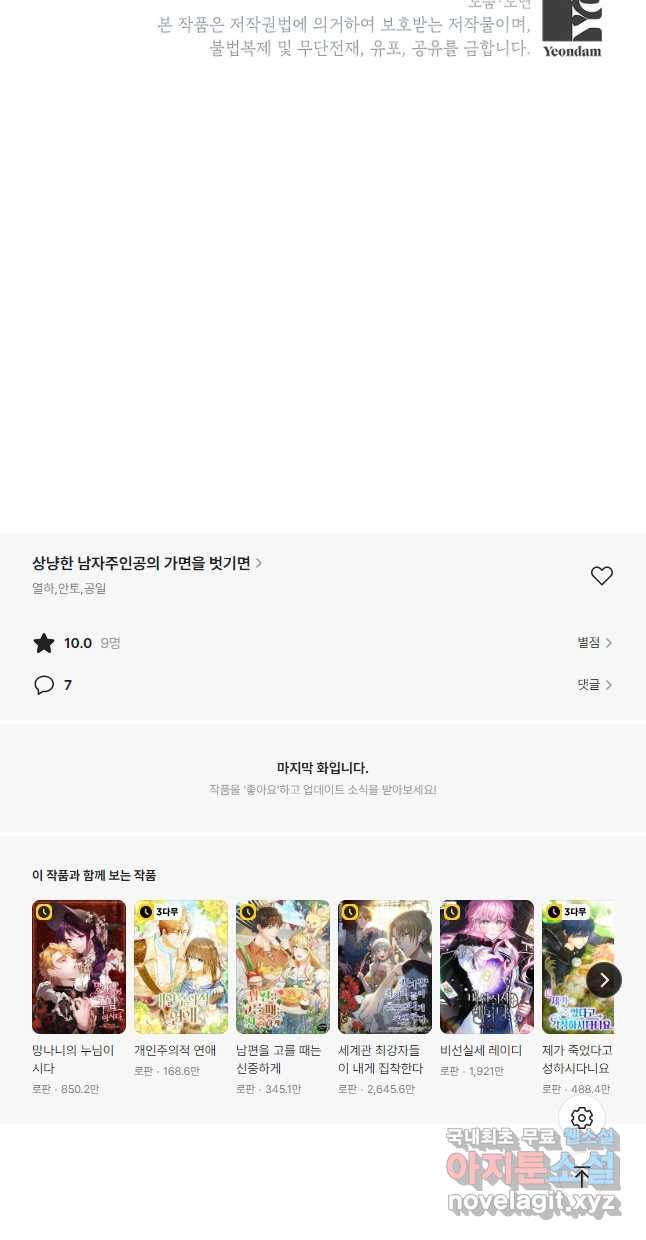Open 세계관 최강자들이 내게 집착한다

385,967
